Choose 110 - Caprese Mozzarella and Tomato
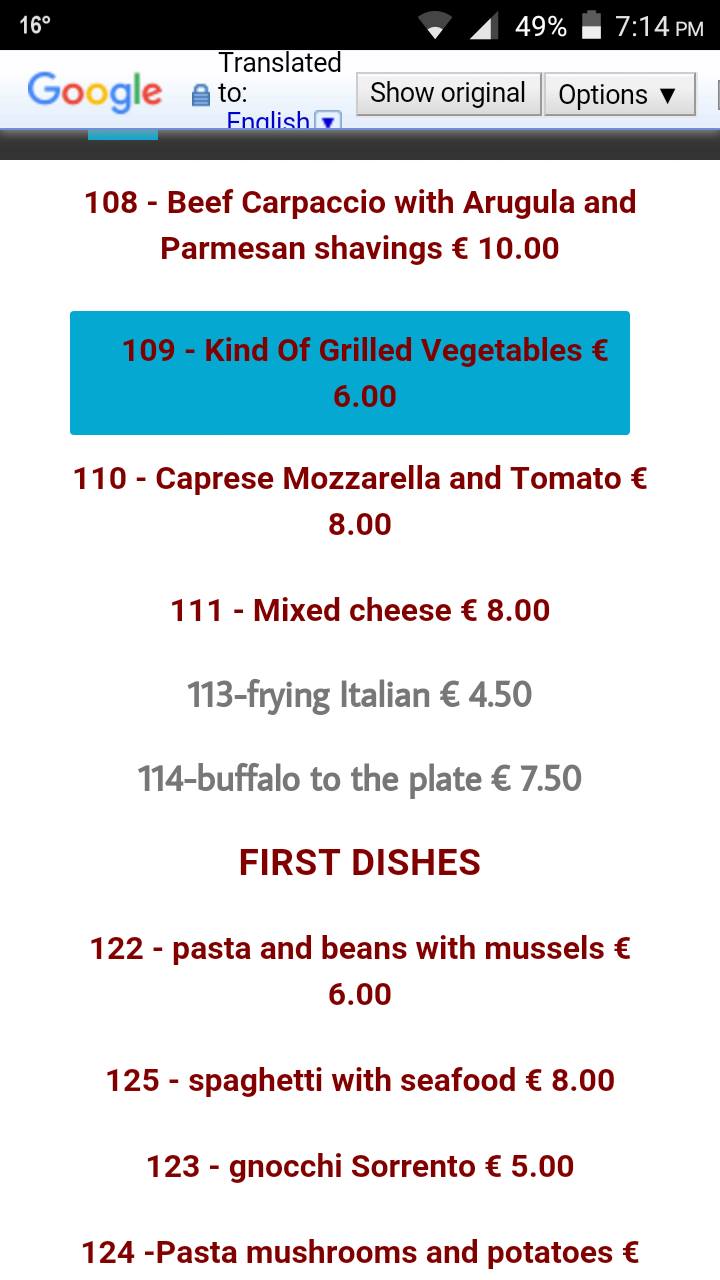This screenshot has height=1280, width=720. click(360, 501)
